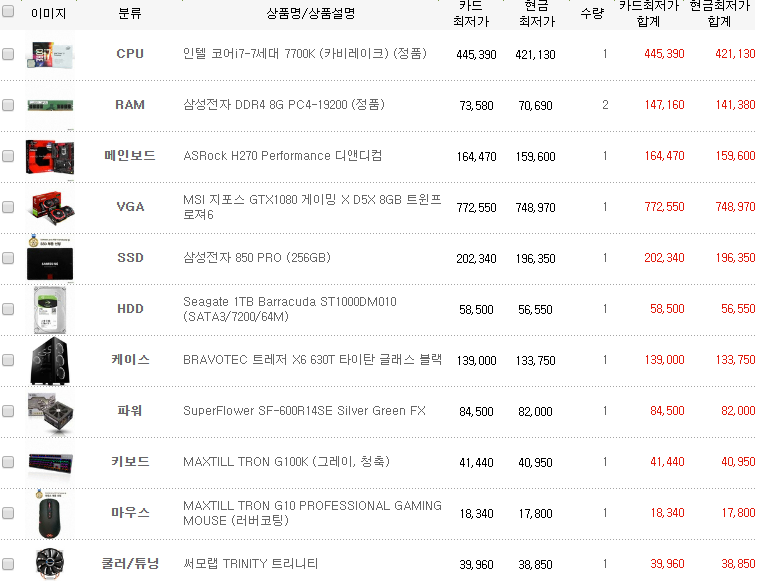Toggle the select-all checkbox in the header
The height and width of the screenshot is (581, 770).
8,14
